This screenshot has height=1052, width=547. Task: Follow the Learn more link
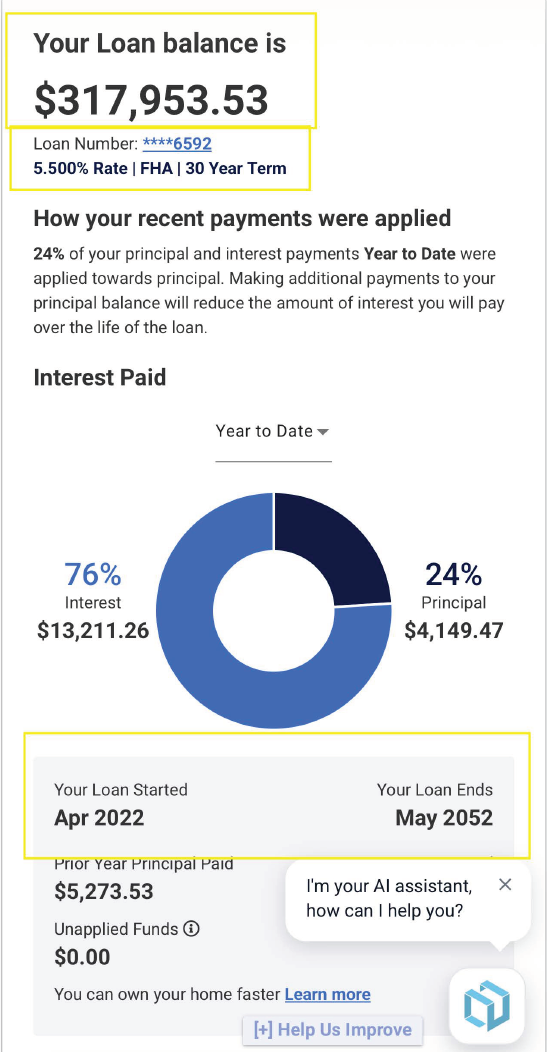(x=328, y=994)
